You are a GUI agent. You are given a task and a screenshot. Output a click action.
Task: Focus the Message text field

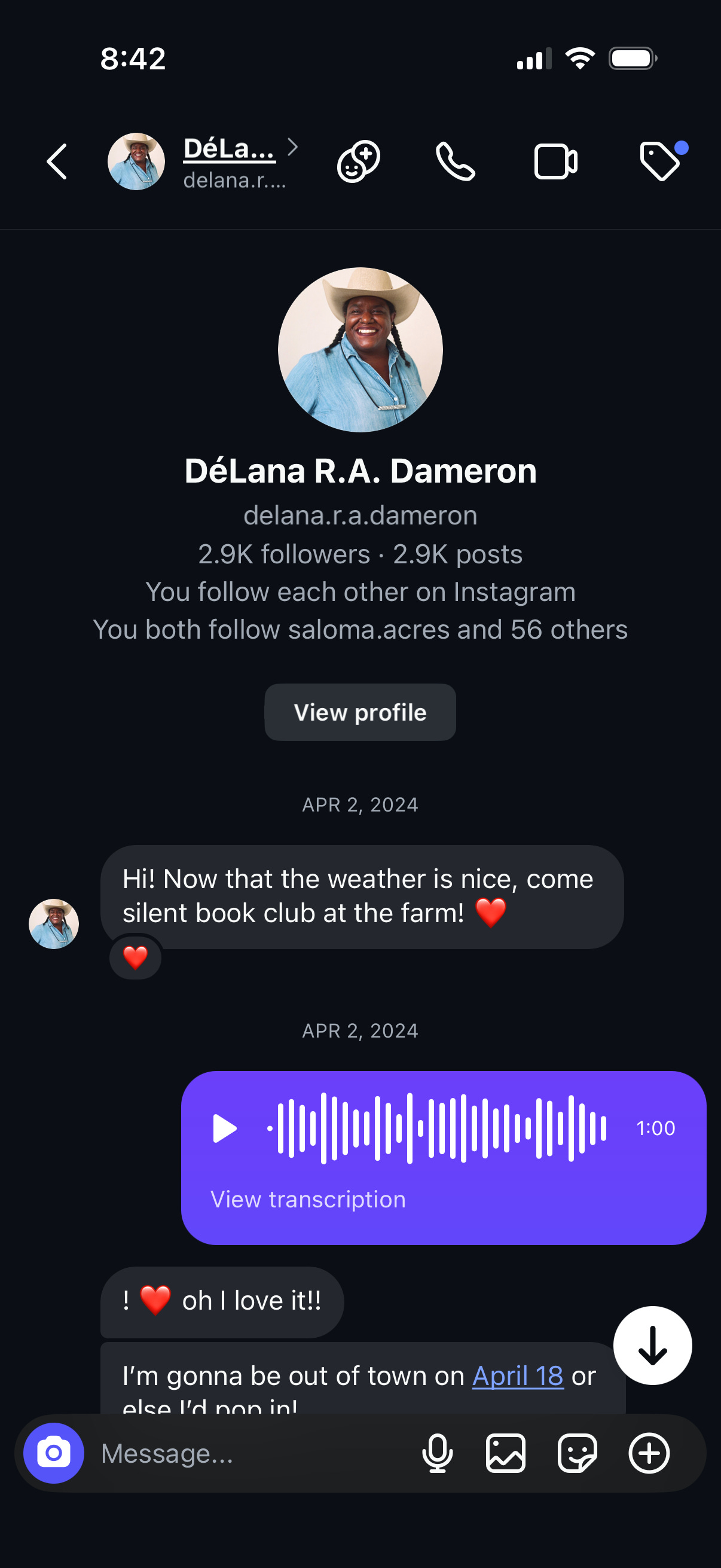(x=243, y=1453)
